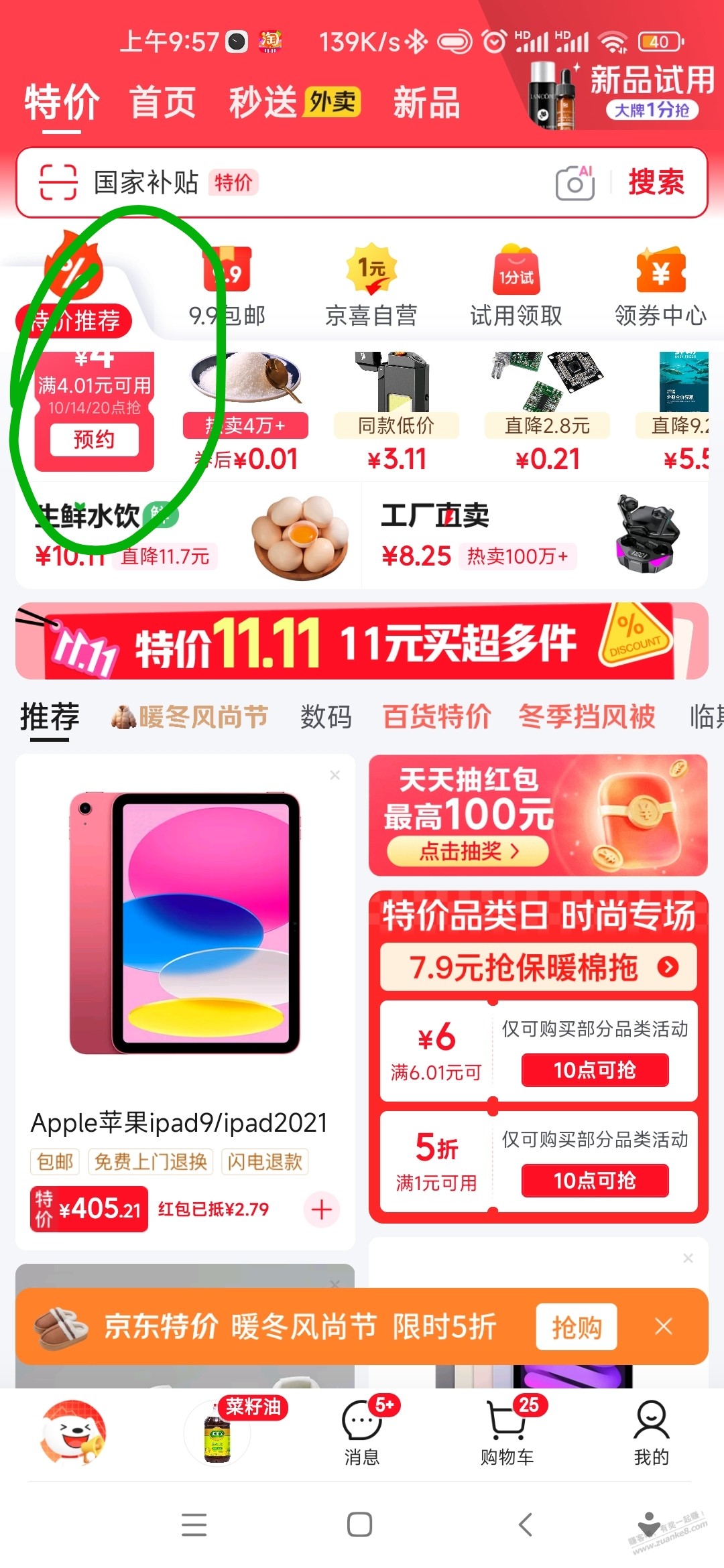Dismiss the orange 京东特价 promo banner

pos(664,1326)
